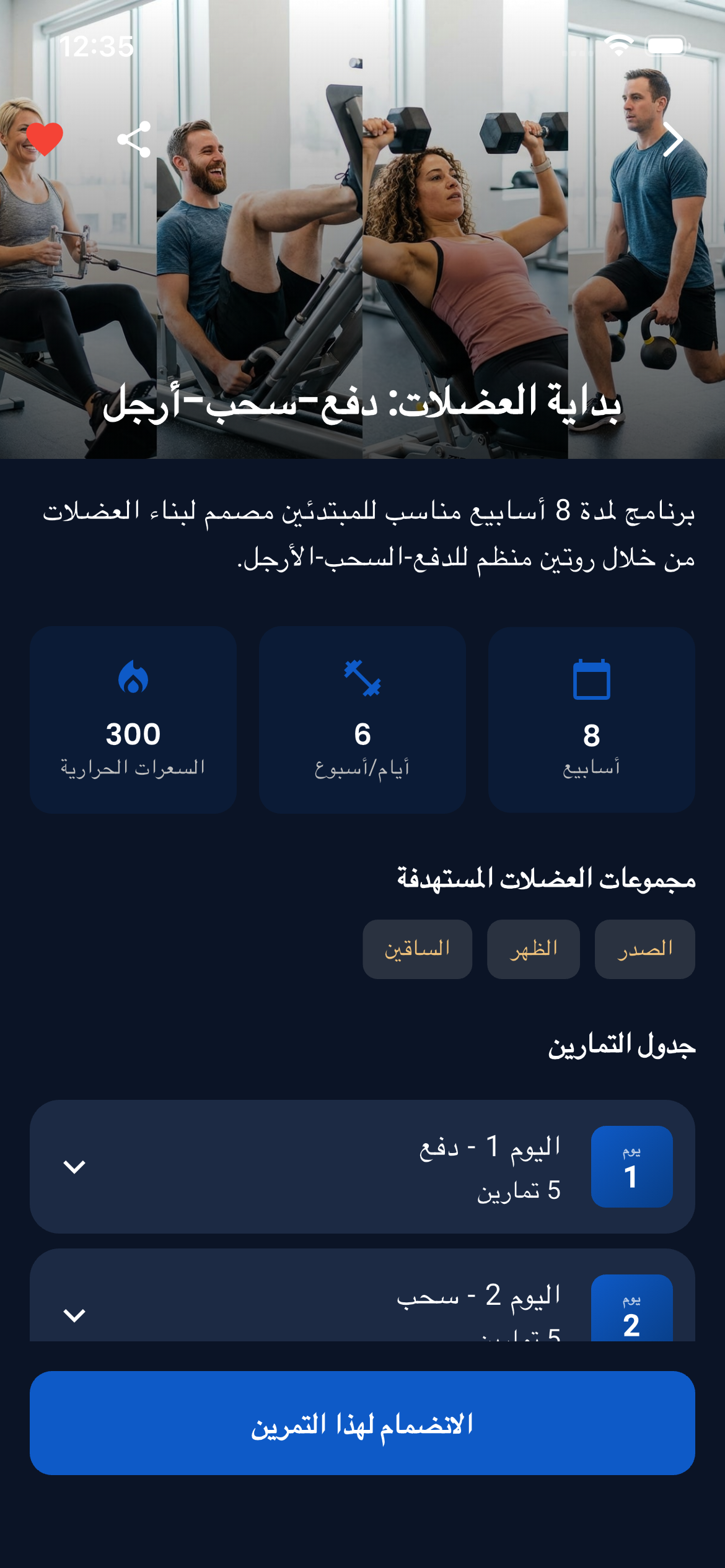Share this workout program
725x1568 pixels.
[134, 139]
